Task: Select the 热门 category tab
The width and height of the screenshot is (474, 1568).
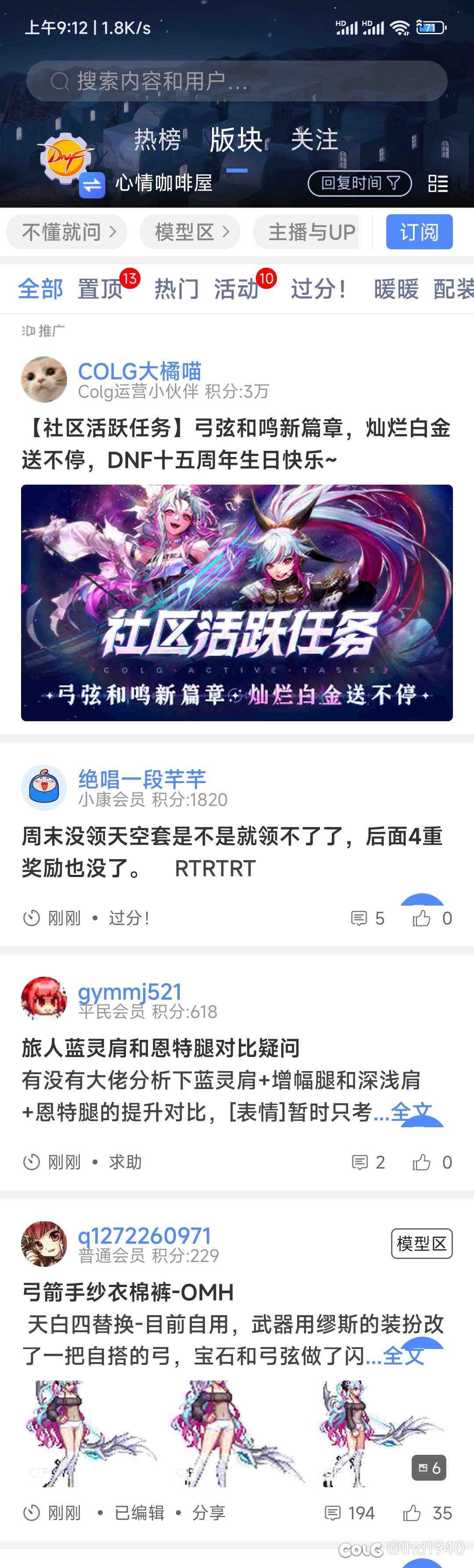Action: [x=176, y=289]
